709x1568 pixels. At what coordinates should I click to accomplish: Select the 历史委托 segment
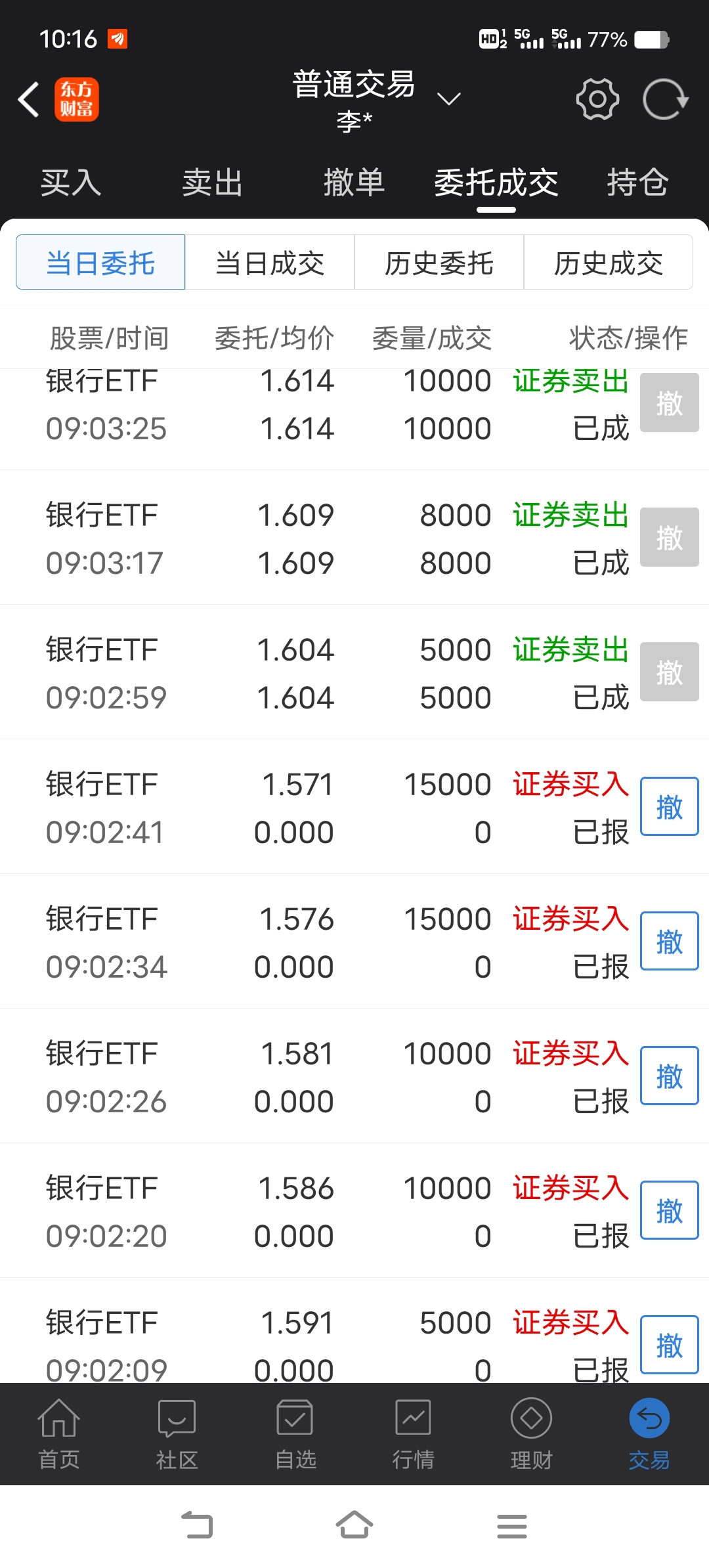click(439, 262)
